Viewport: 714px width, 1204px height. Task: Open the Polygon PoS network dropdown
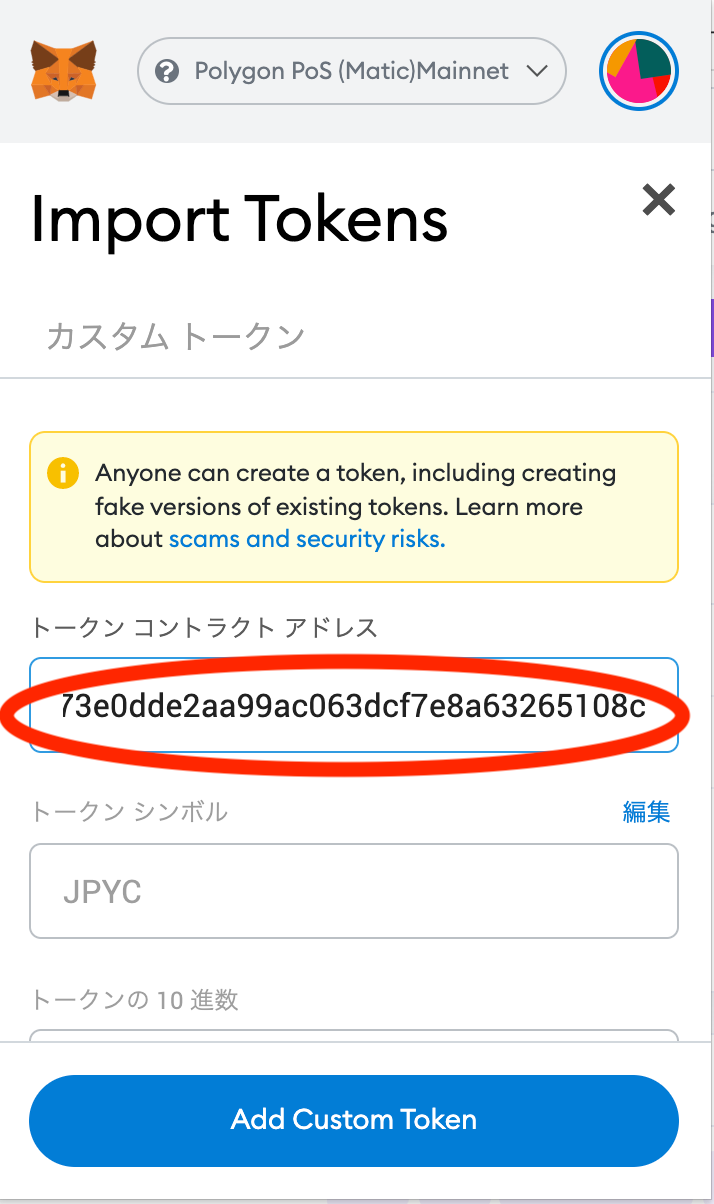(x=352, y=71)
